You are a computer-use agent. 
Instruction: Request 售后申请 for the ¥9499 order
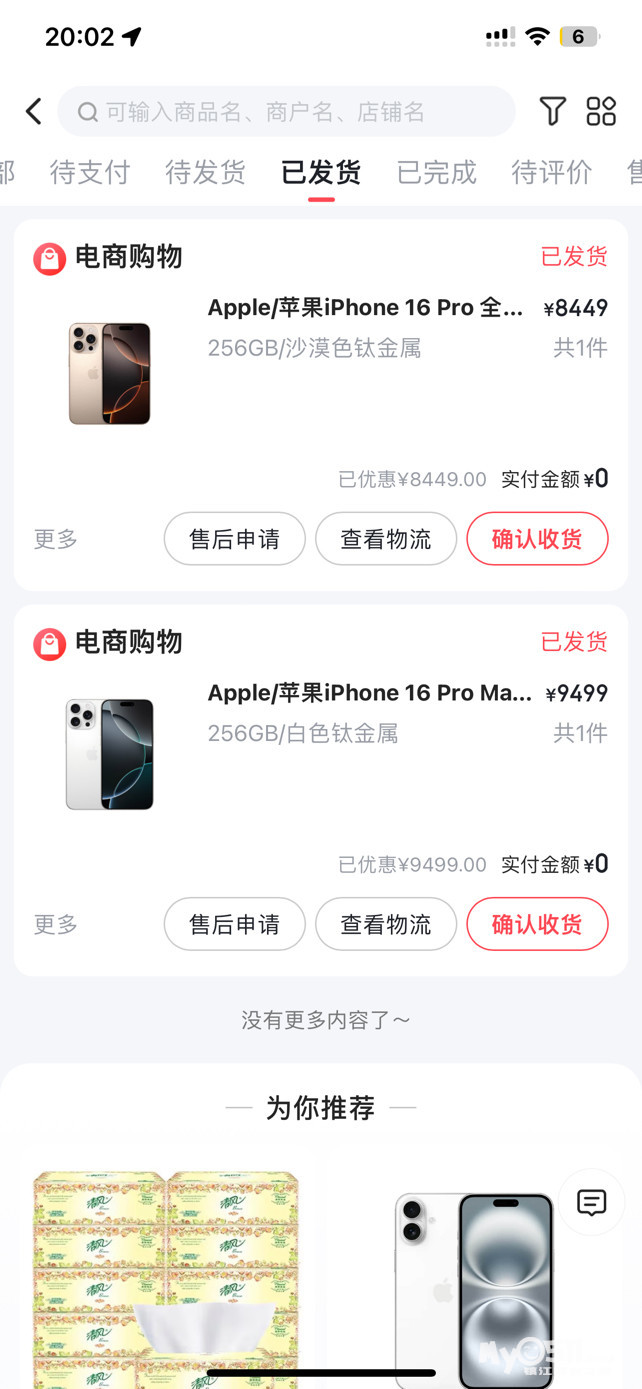235,924
